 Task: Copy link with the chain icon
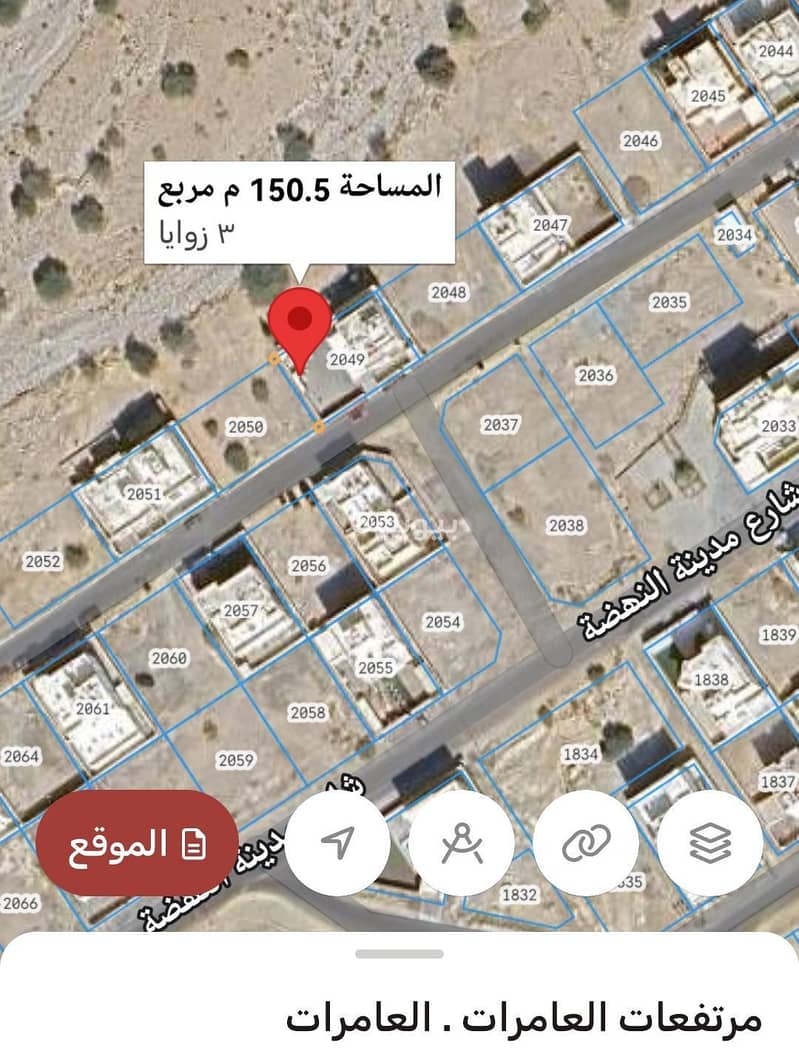(586, 843)
